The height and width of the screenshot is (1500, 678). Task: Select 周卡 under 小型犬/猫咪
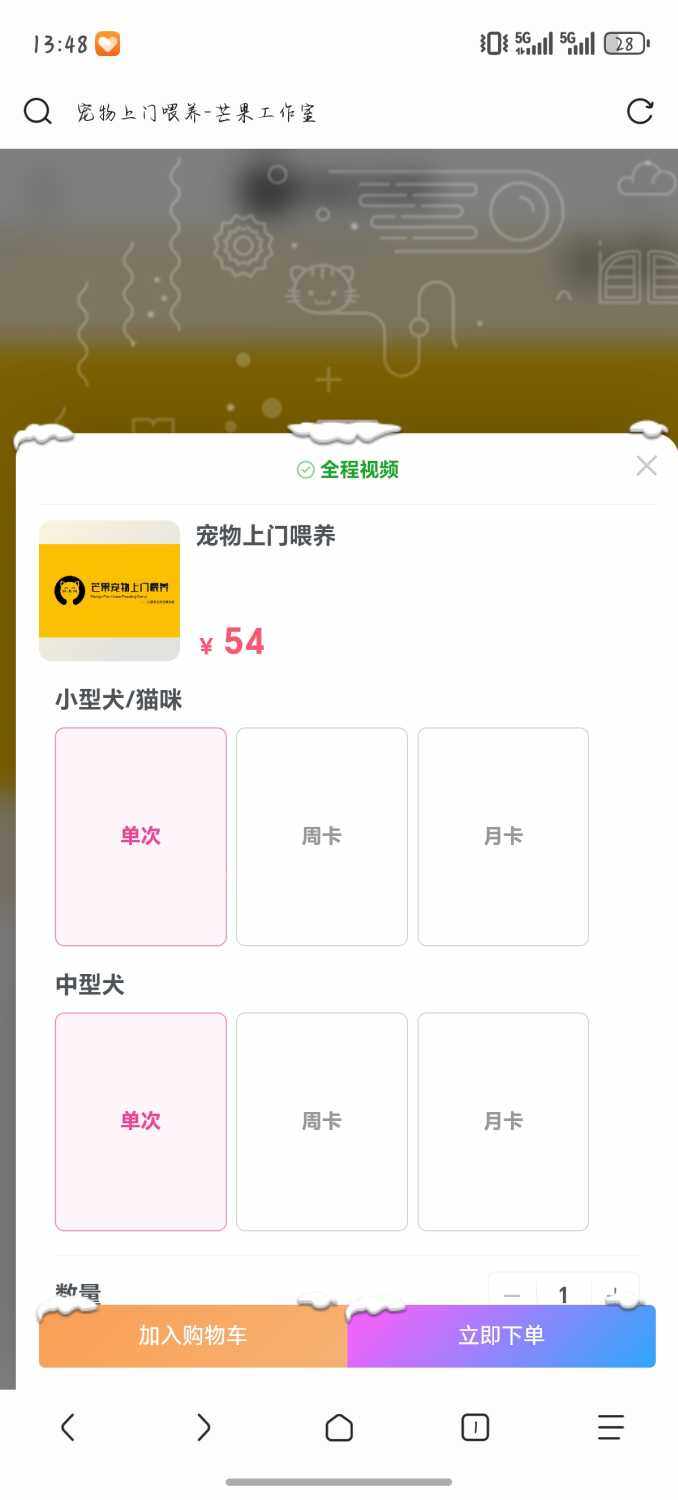[x=321, y=836]
